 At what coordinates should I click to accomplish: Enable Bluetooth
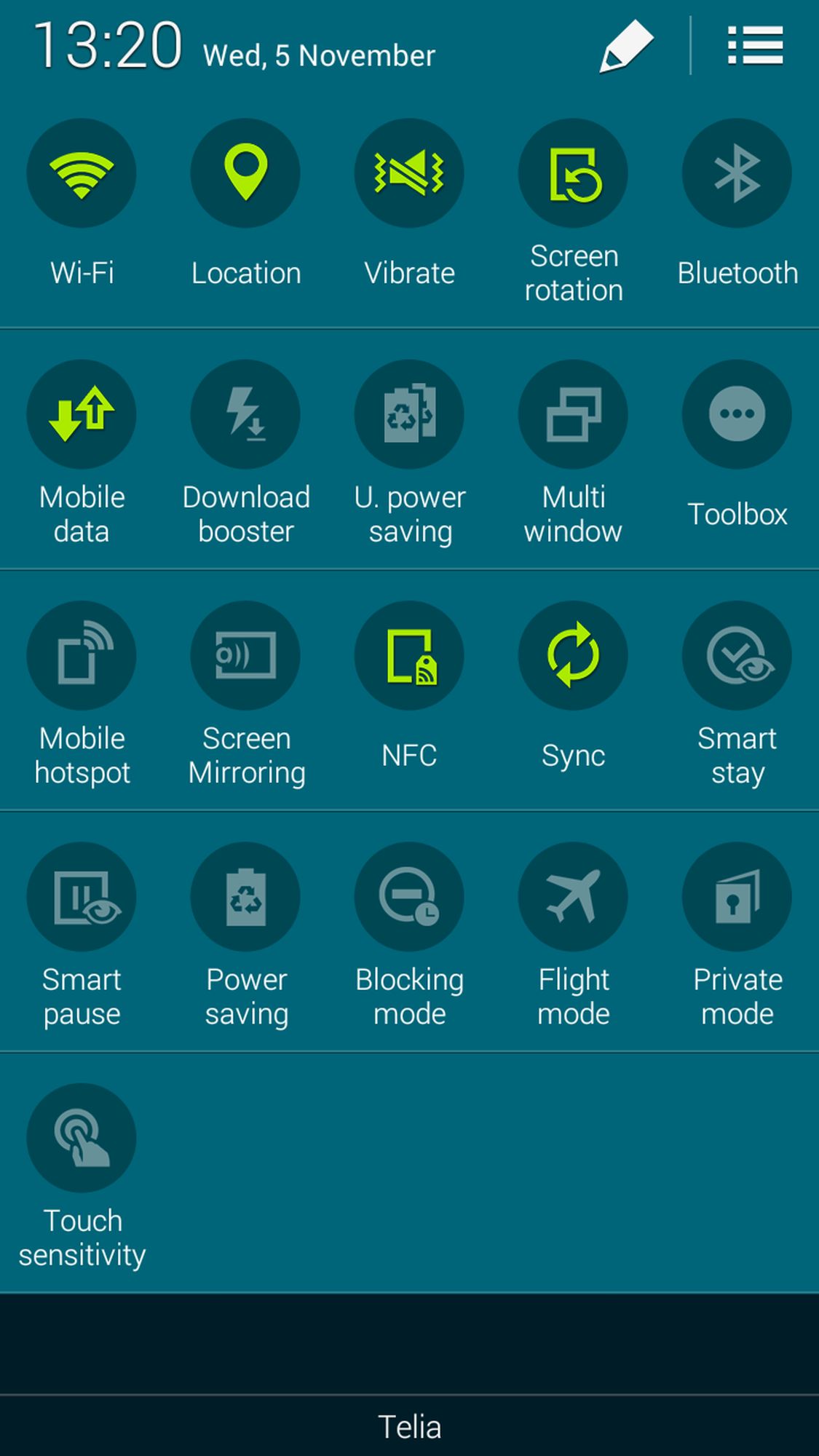click(x=737, y=174)
